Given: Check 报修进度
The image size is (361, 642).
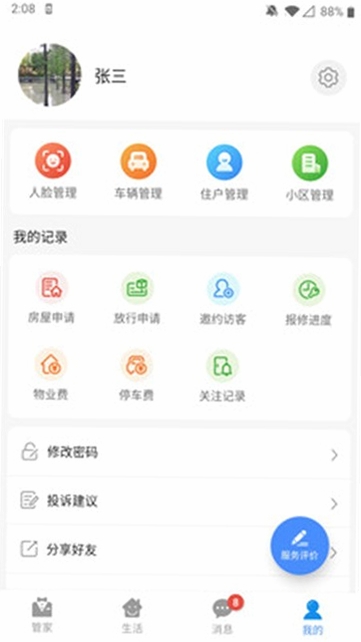Looking at the screenshot, I should point(309,300).
